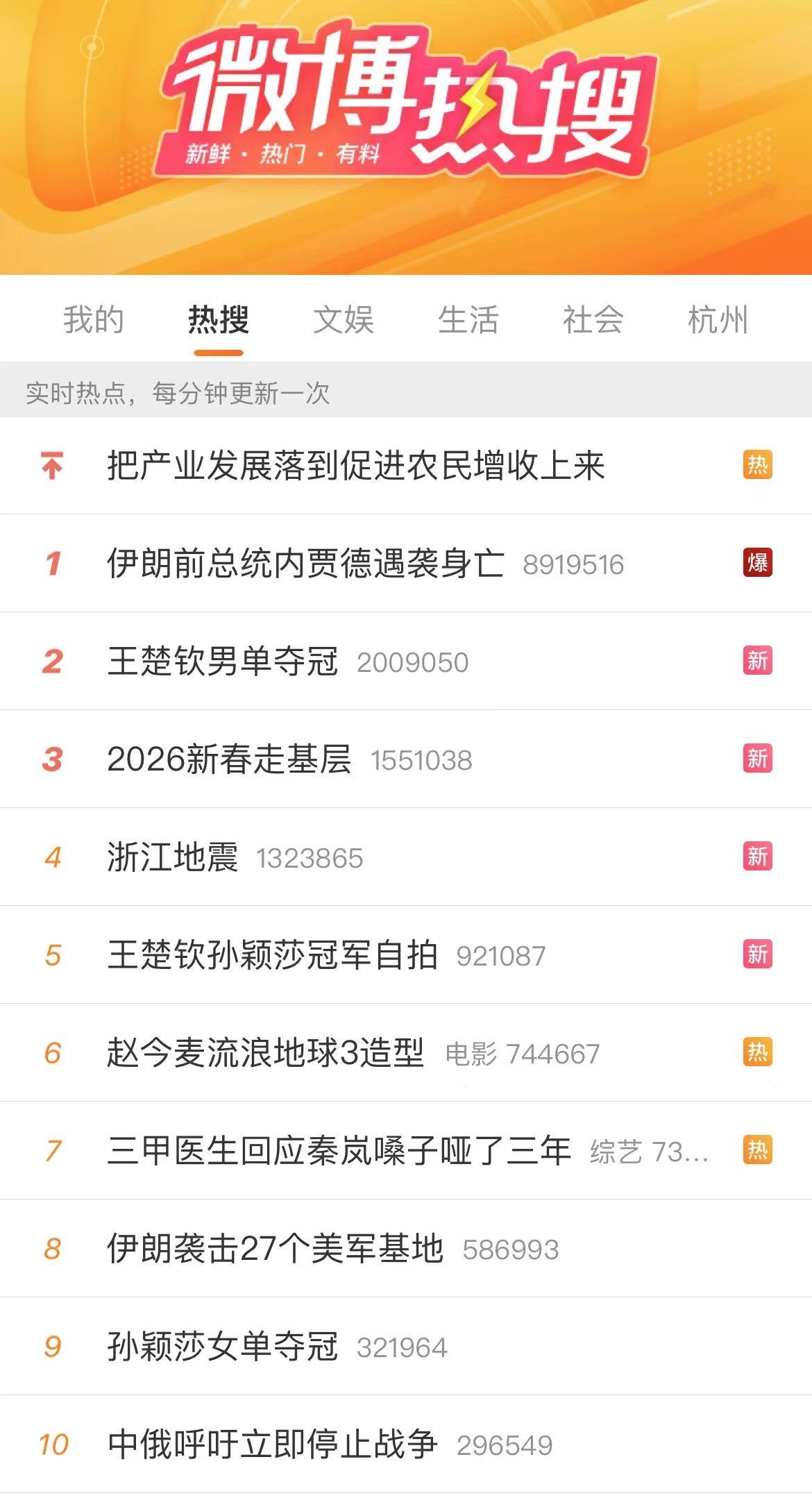
Task: Open topic 伊朗前总统内贾德遇袭身亡
Action: (305, 564)
